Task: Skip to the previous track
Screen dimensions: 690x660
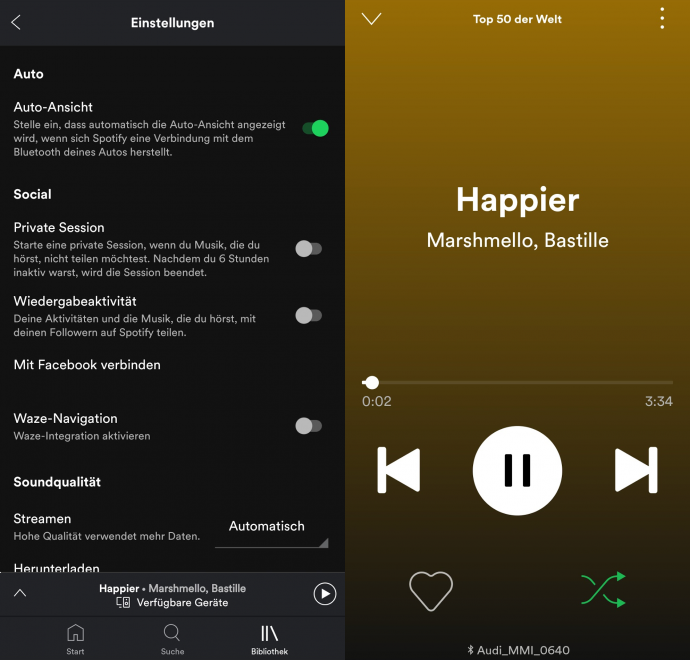Action: pos(399,469)
